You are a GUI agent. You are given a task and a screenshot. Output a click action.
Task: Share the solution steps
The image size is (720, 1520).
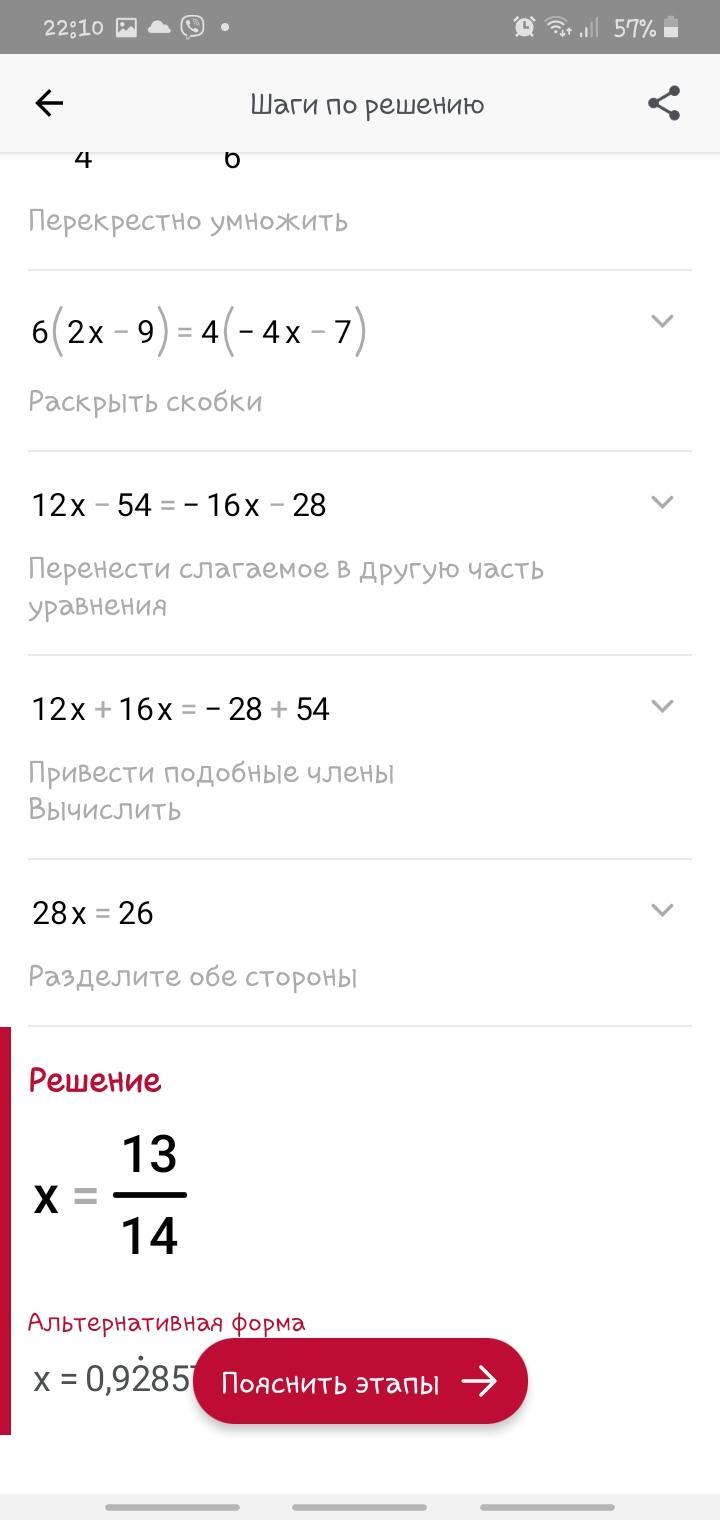(664, 103)
